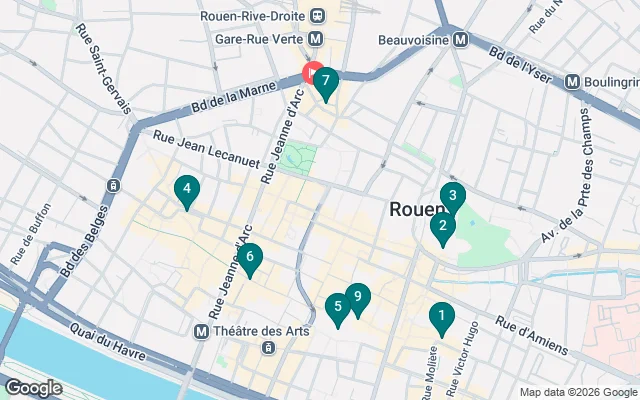
Task: Tap marker 7 near Gare-Rue Verte
Action: 326,84
